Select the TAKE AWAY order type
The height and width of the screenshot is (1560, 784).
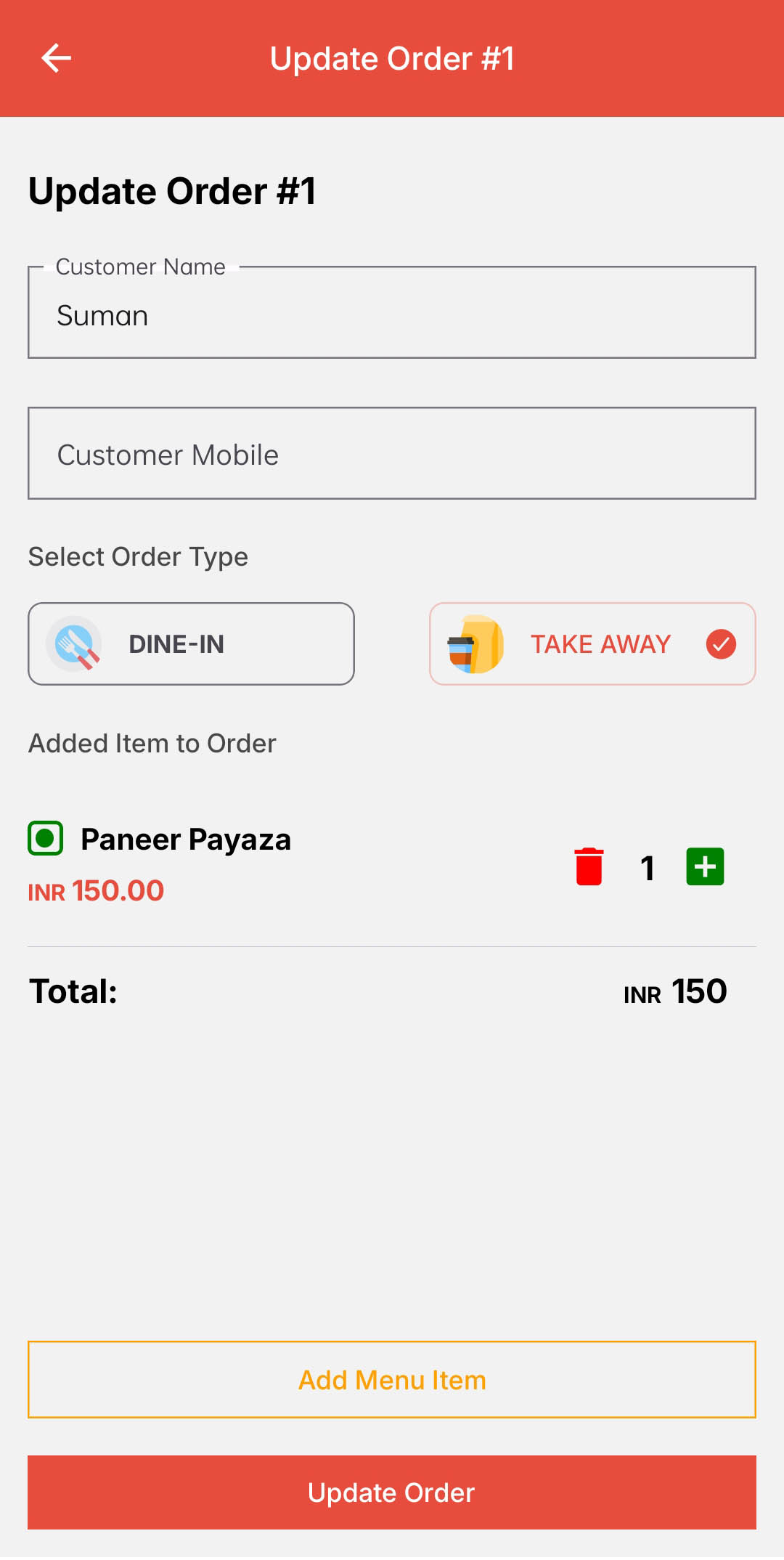tap(592, 643)
